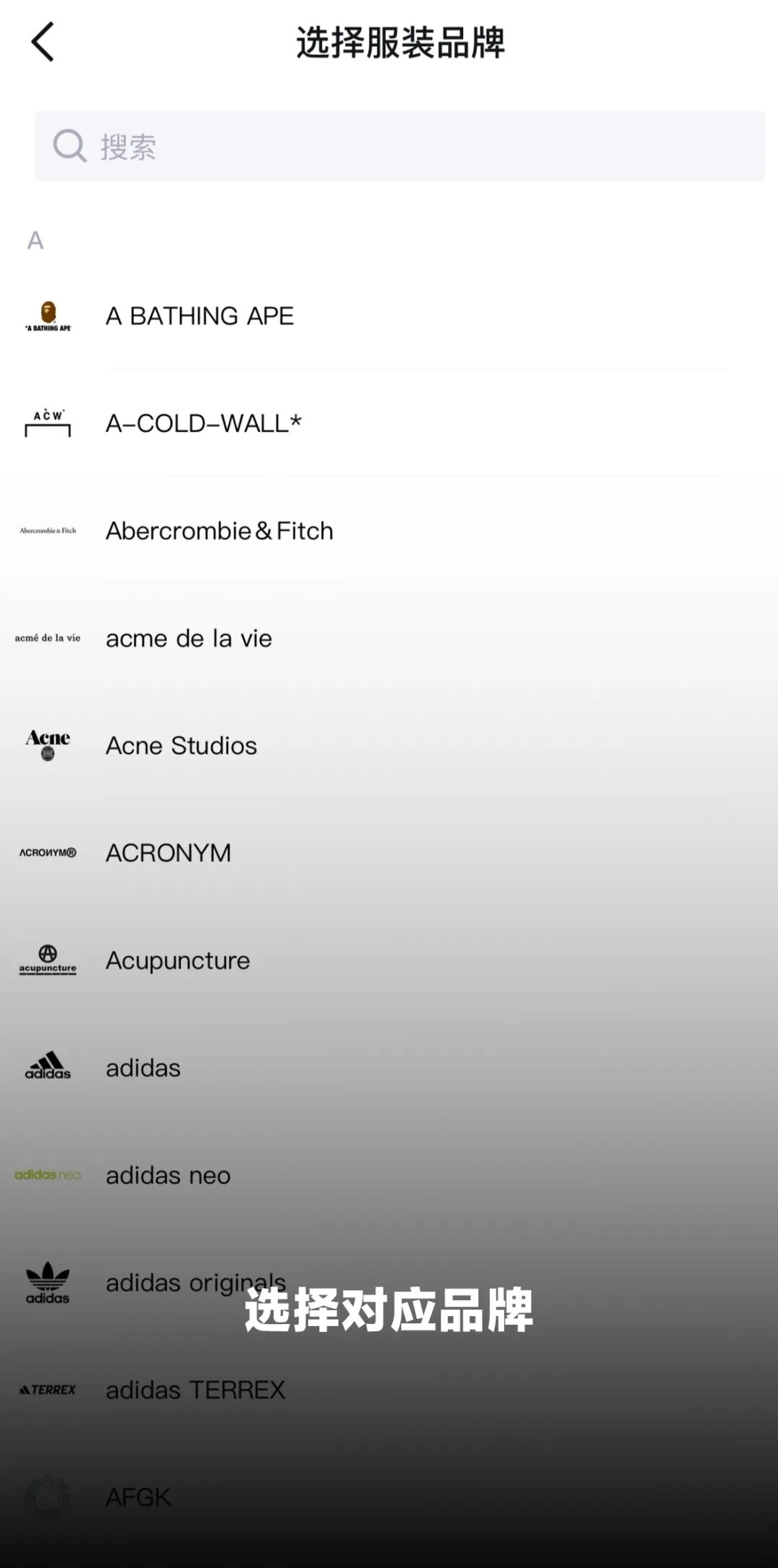Choose the adidas brand
The image size is (778, 1568).
tap(143, 1068)
